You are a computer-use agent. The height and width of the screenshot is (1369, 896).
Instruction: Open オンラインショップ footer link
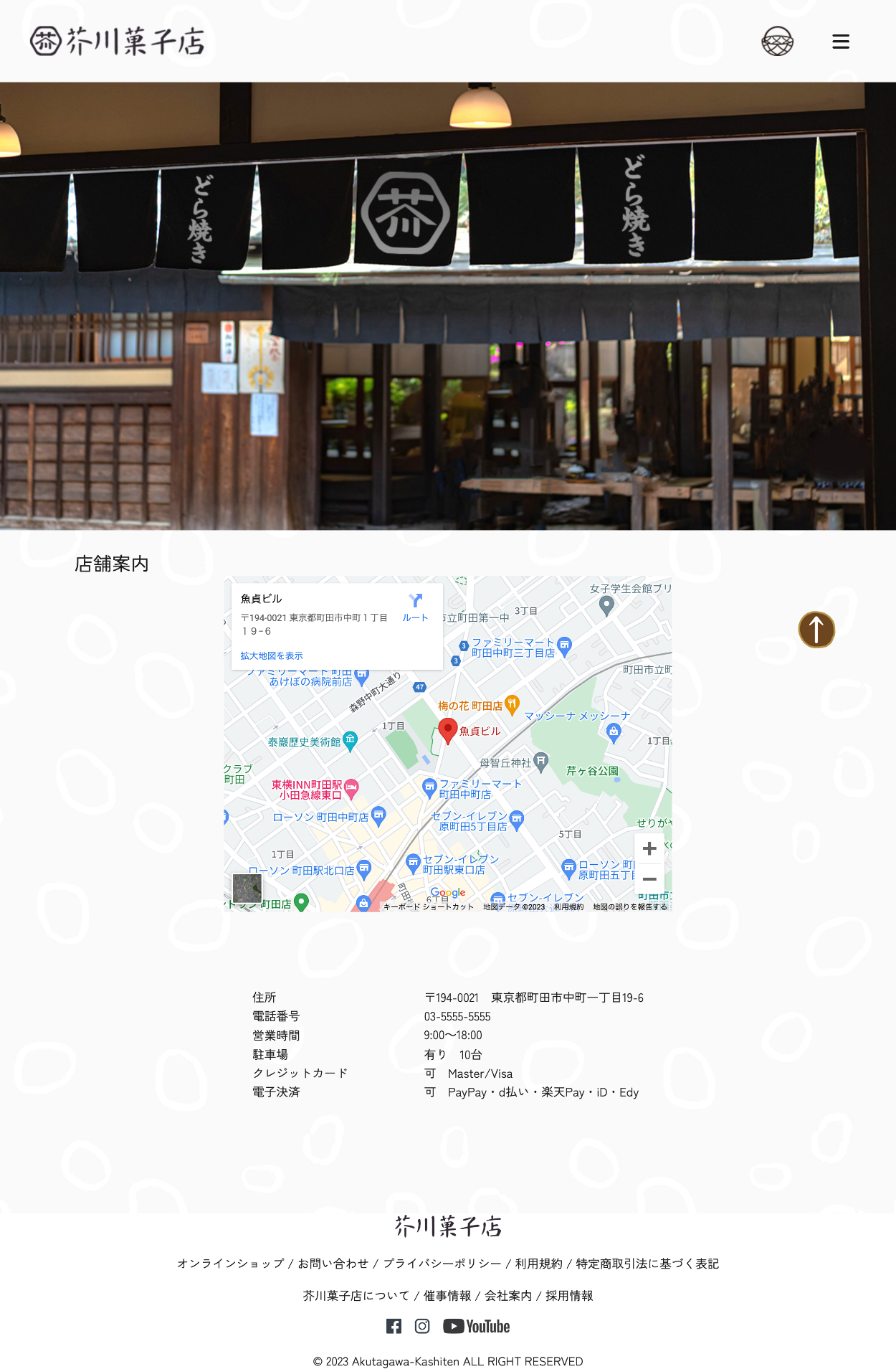(x=231, y=1264)
